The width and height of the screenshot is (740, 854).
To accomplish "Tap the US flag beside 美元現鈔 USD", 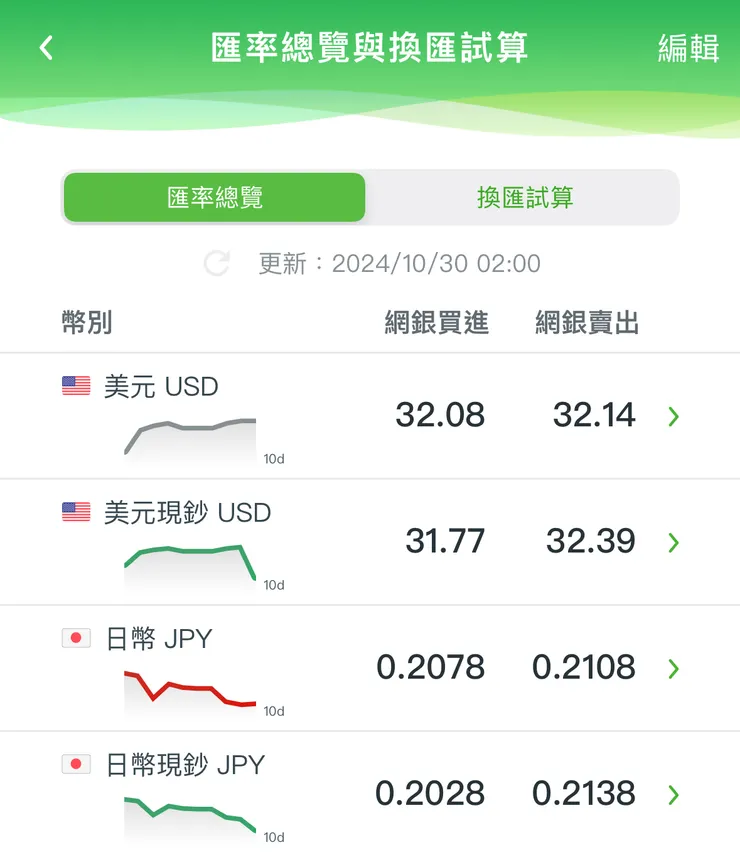I will pos(74,513).
